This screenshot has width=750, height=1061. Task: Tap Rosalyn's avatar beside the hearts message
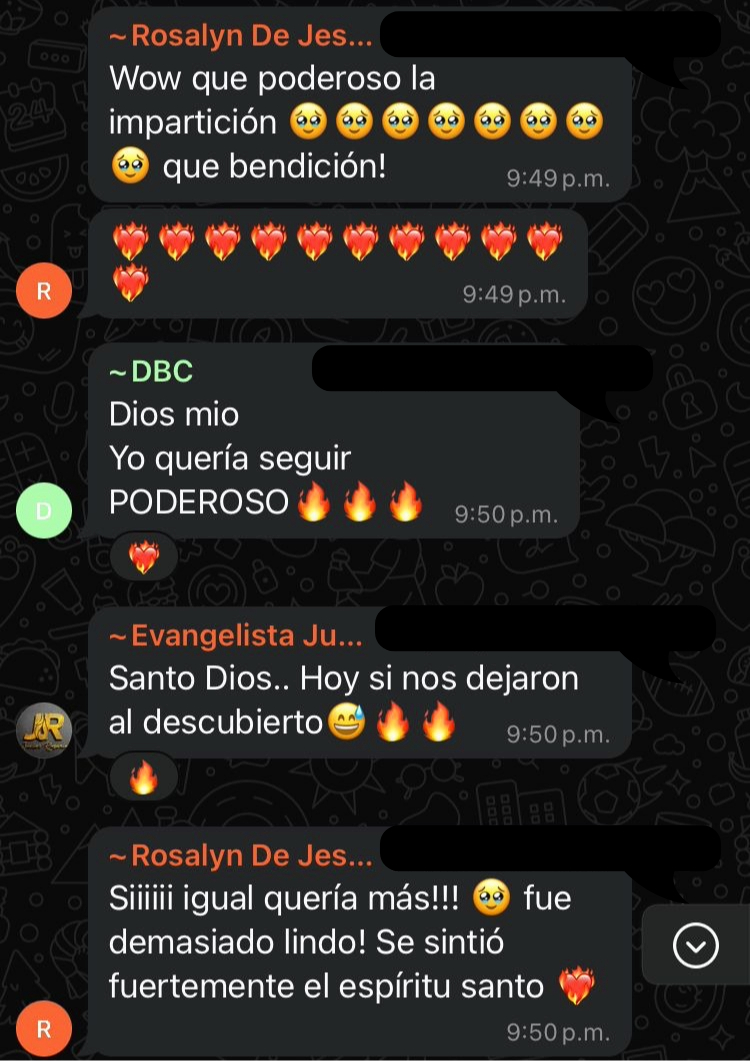click(x=44, y=291)
